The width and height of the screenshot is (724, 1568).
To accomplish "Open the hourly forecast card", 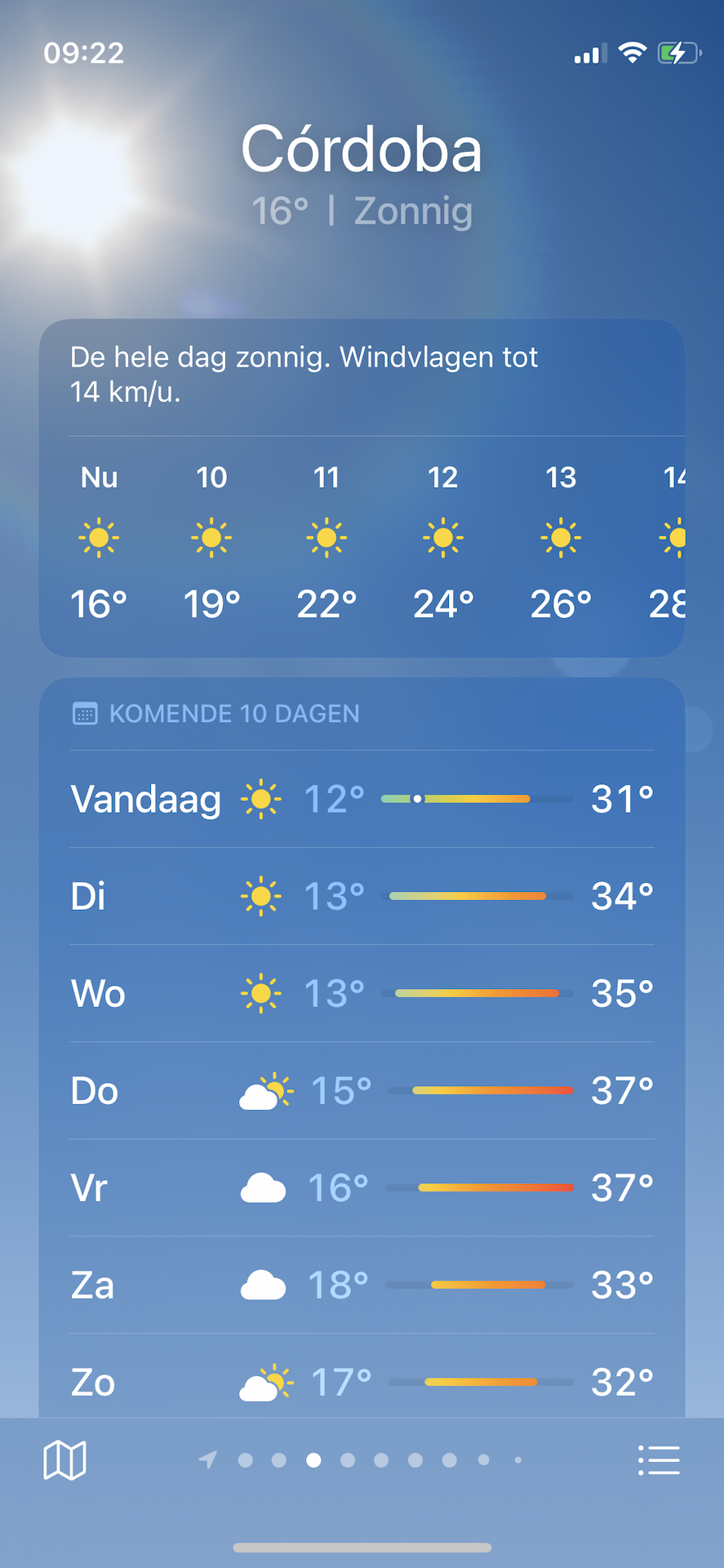I will click(362, 488).
